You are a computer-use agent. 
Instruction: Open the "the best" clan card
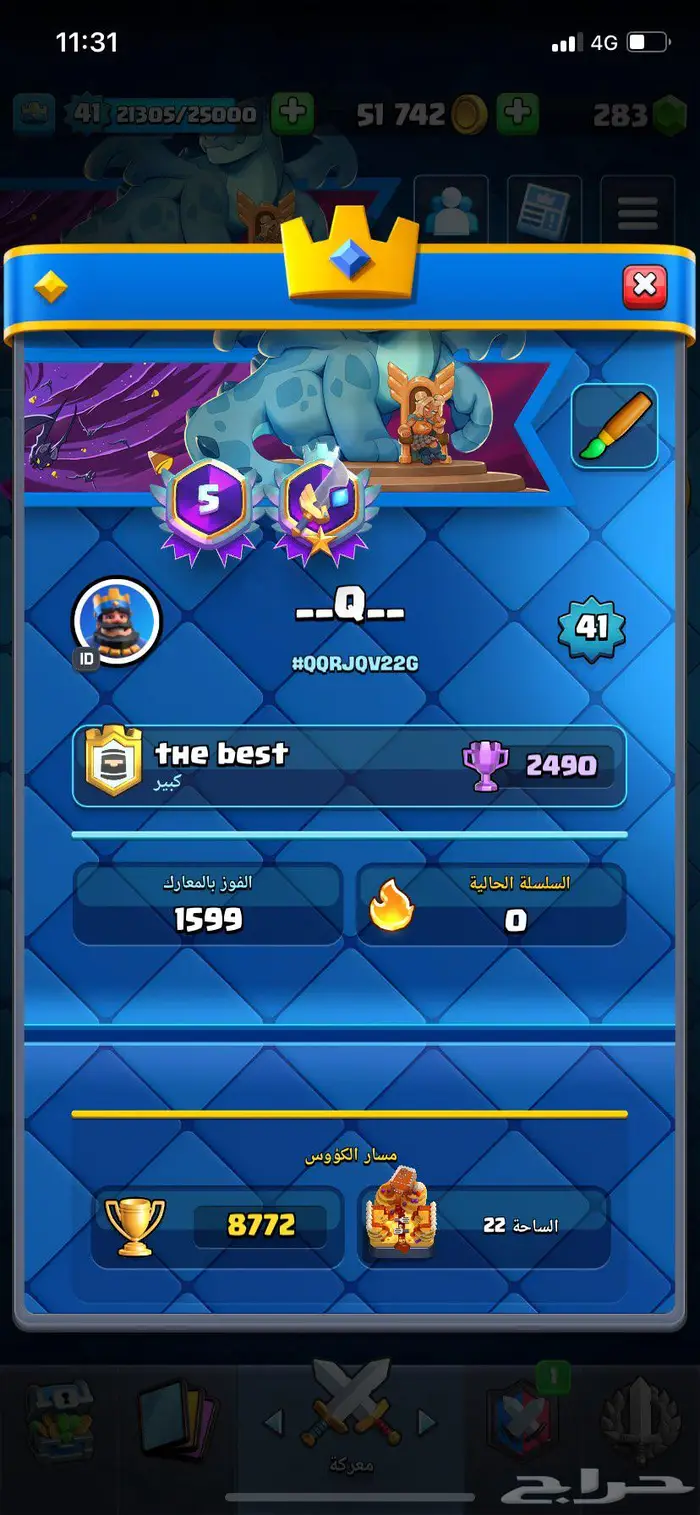pyautogui.click(x=349, y=766)
